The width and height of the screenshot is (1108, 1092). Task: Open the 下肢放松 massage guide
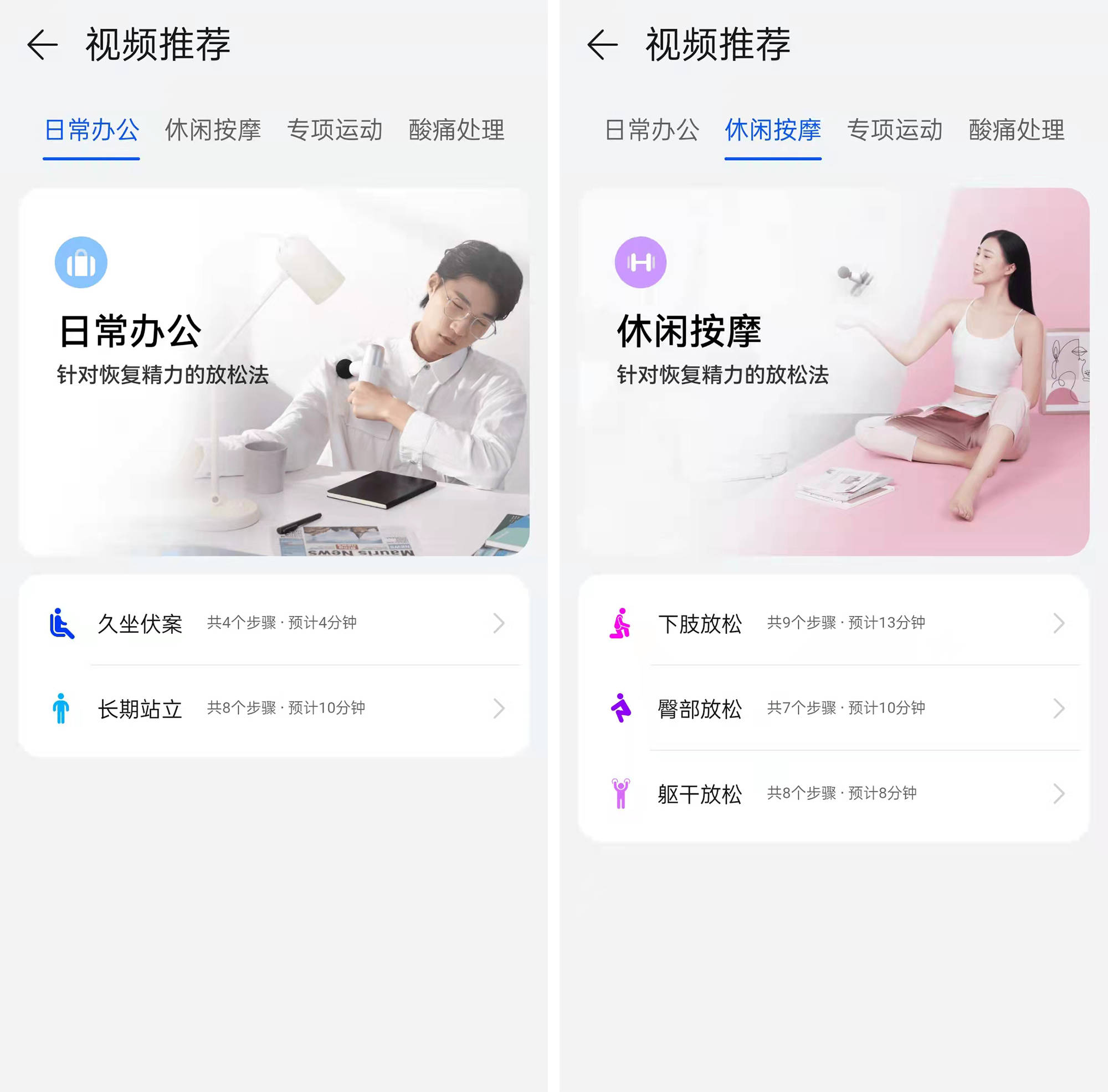point(834,623)
